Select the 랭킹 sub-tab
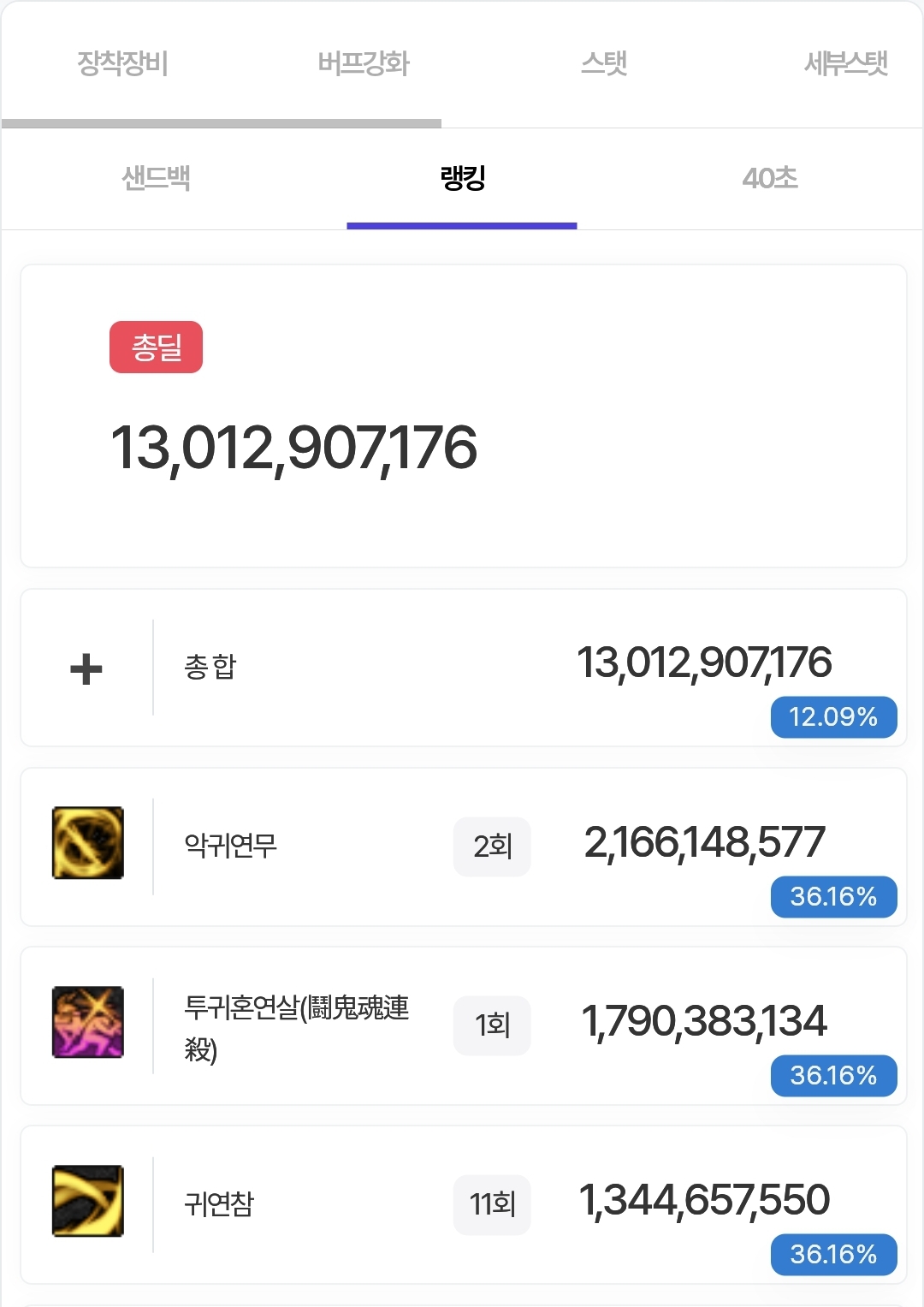Image resolution: width=924 pixels, height=1307 pixels. pos(462,178)
